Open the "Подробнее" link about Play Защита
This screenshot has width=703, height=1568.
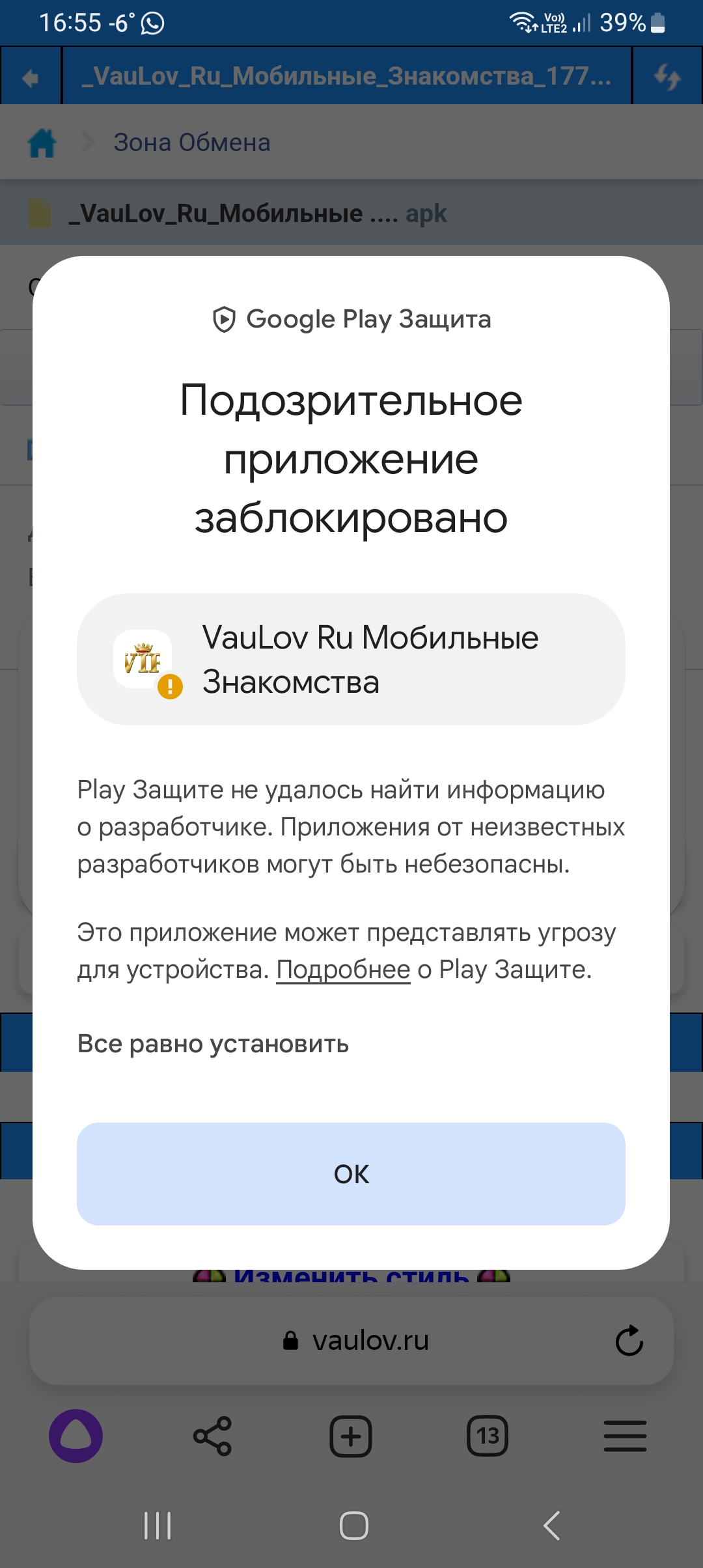click(x=343, y=970)
